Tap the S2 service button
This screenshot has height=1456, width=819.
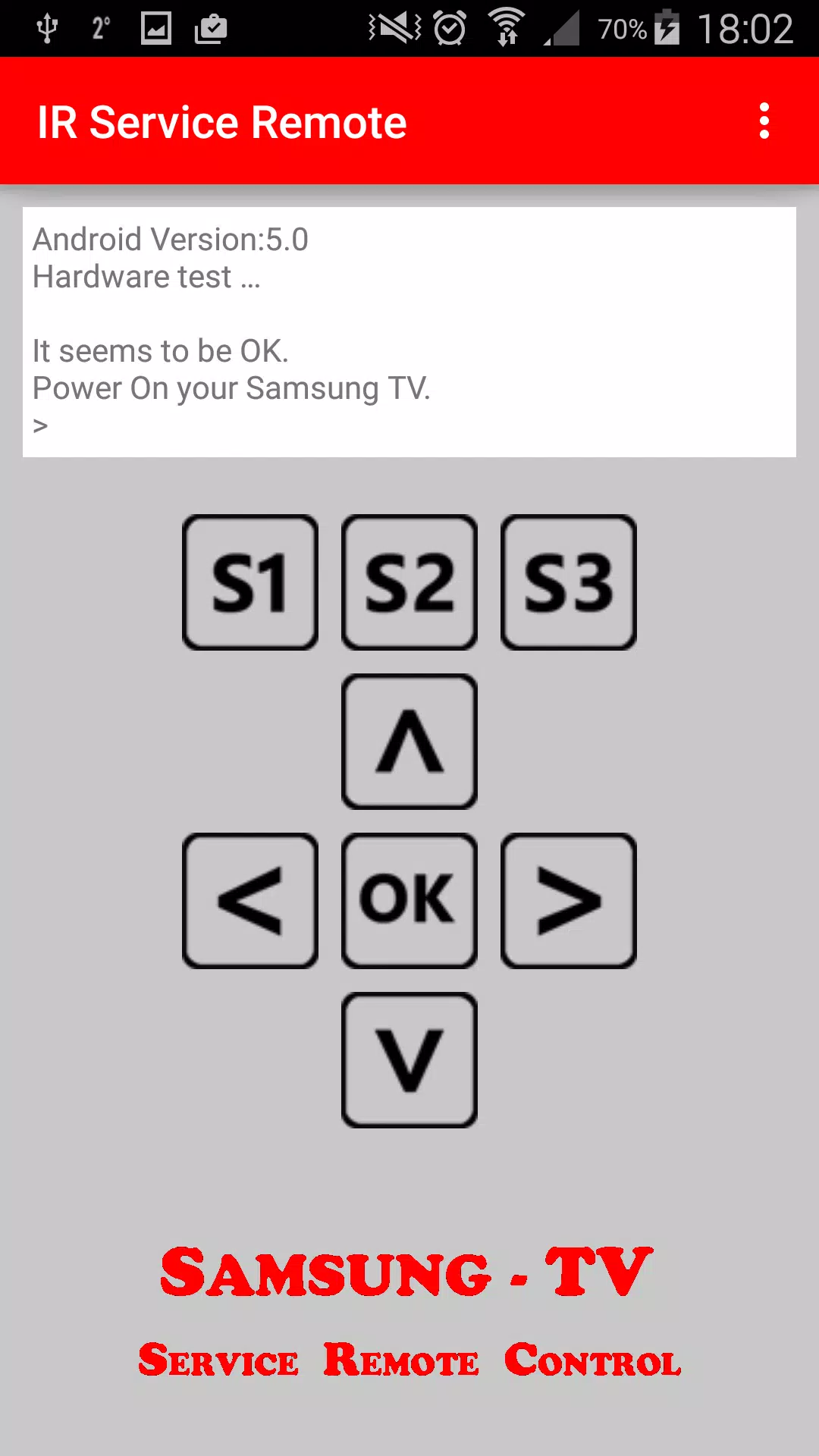coord(409,582)
